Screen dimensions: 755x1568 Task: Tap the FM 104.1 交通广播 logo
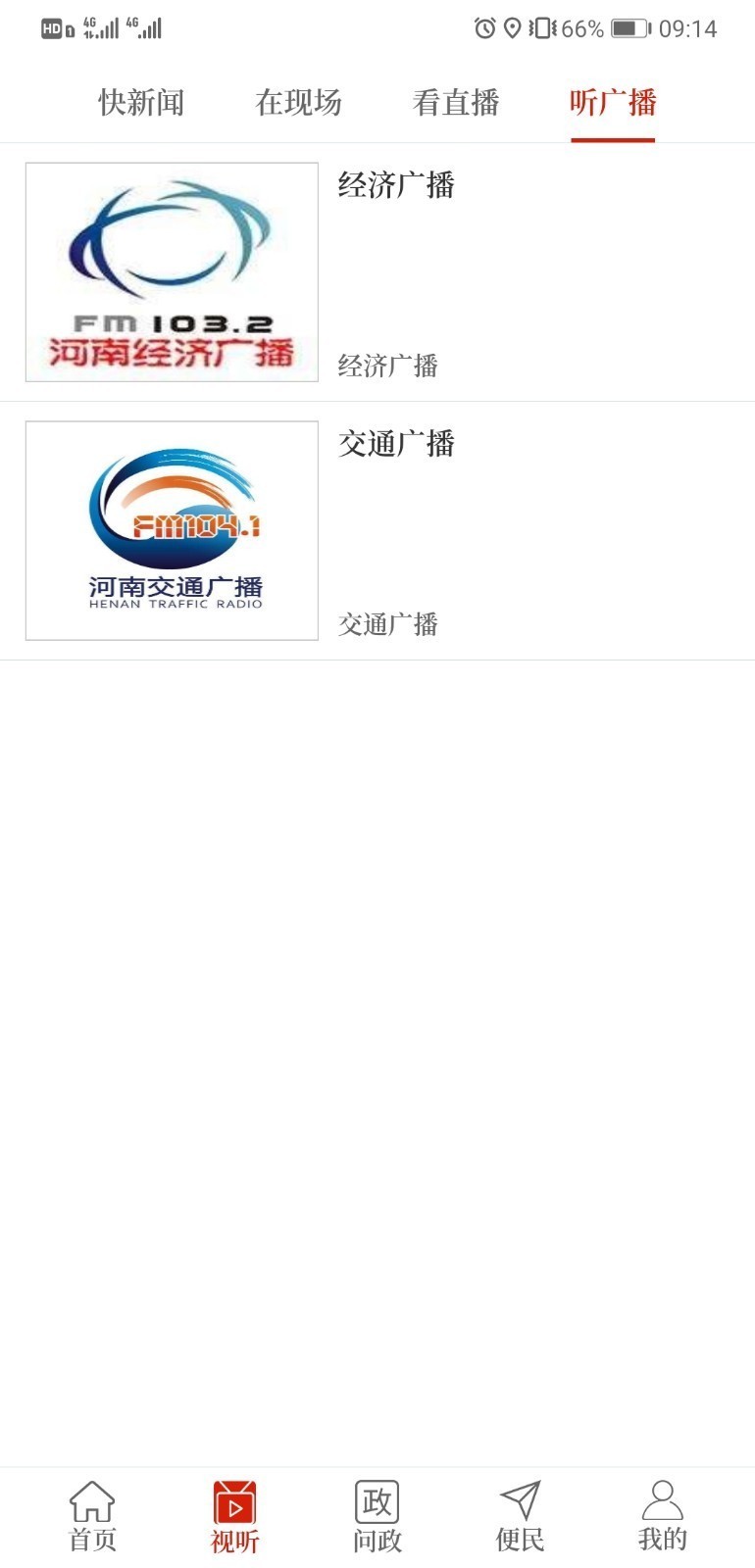(171, 530)
